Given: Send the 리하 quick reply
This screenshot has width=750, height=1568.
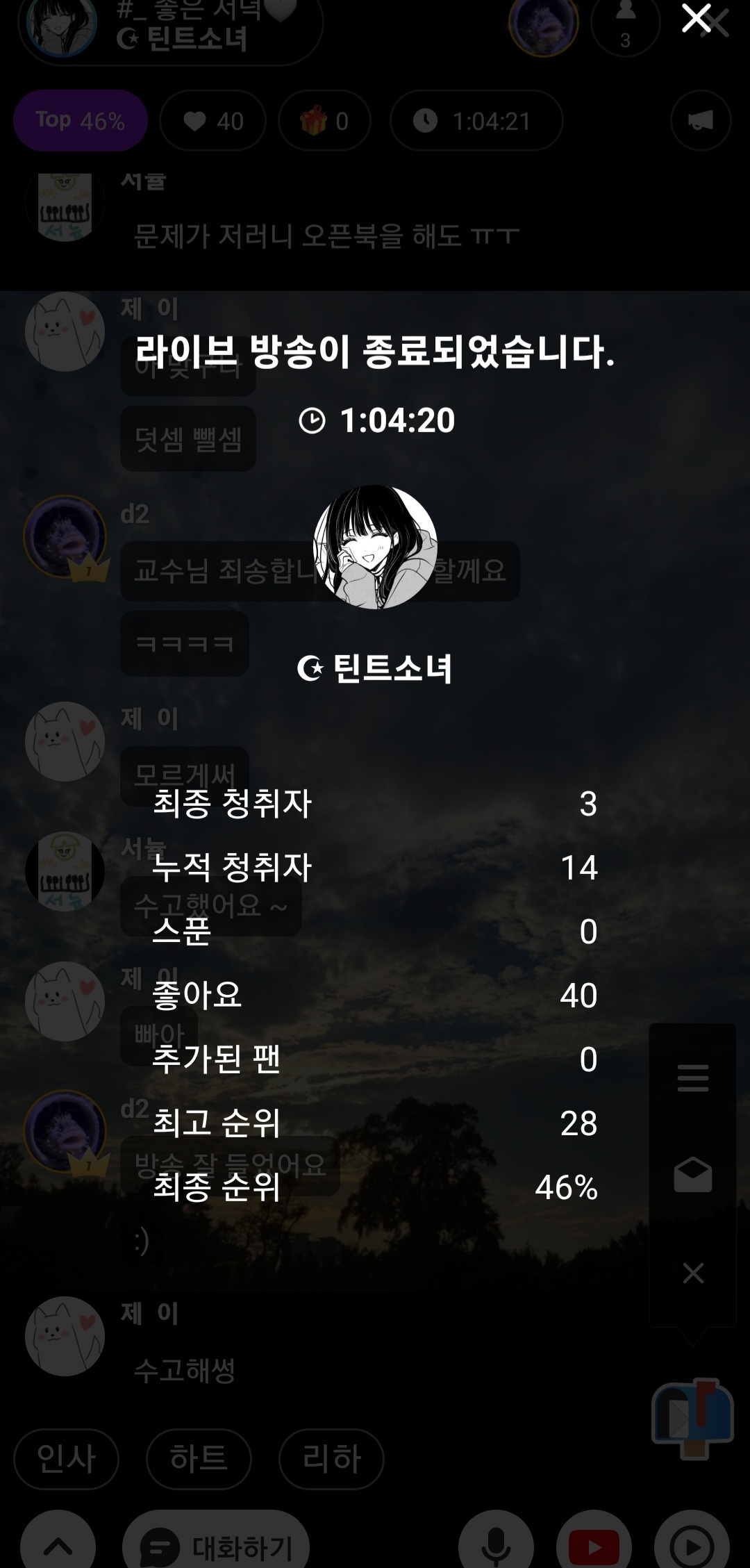Looking at the screenshot, I should point(331,1458).
